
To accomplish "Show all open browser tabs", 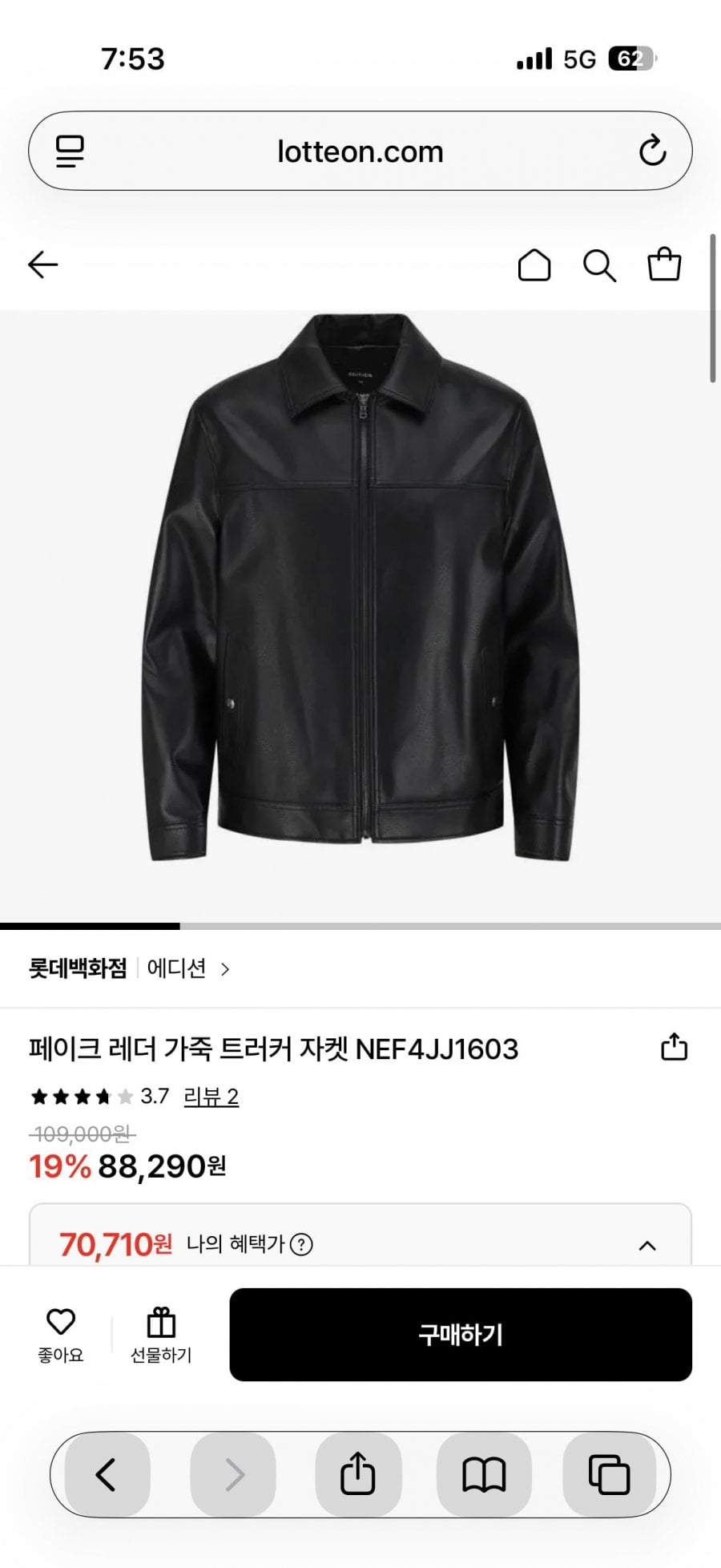I will coord(609,1474).
